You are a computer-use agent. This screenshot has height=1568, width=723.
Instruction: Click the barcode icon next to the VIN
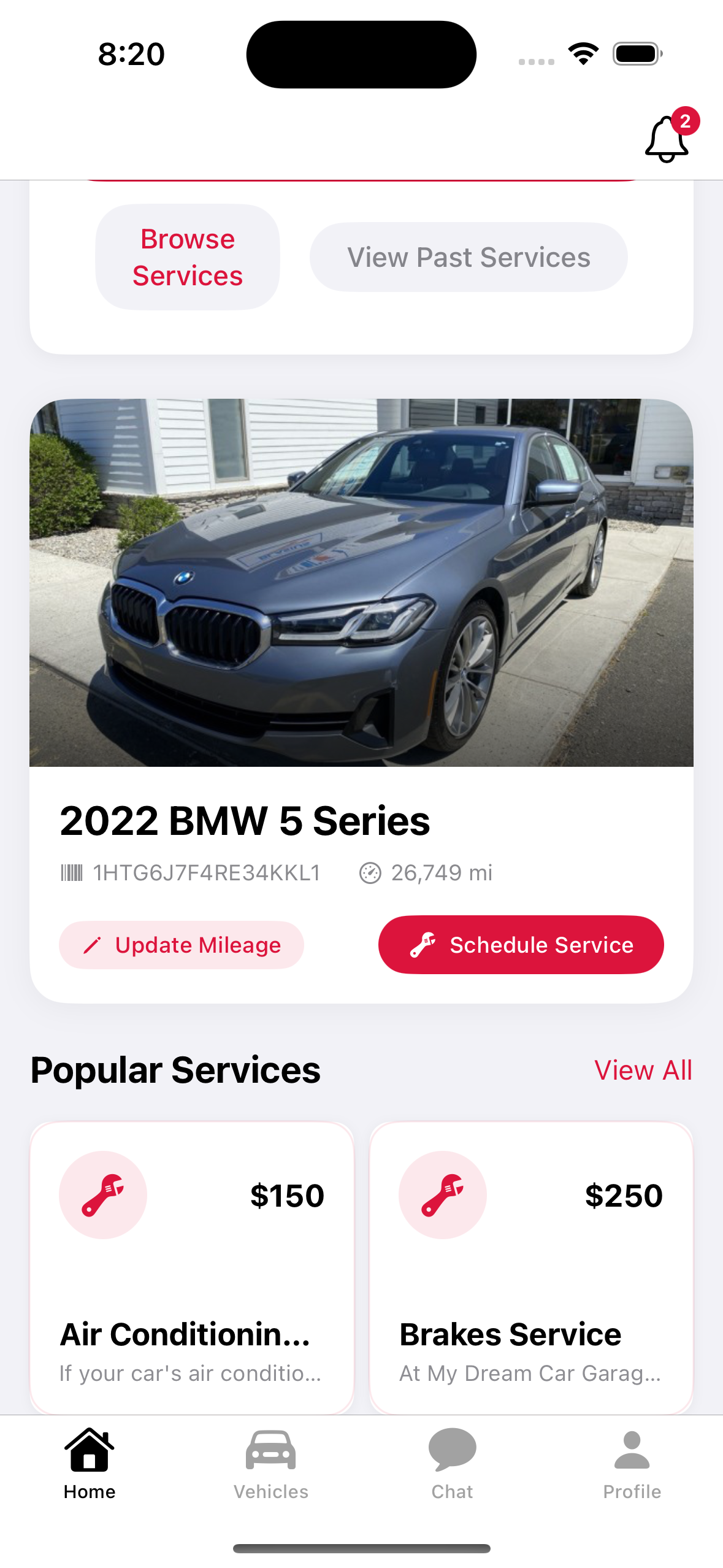(71, 872)
